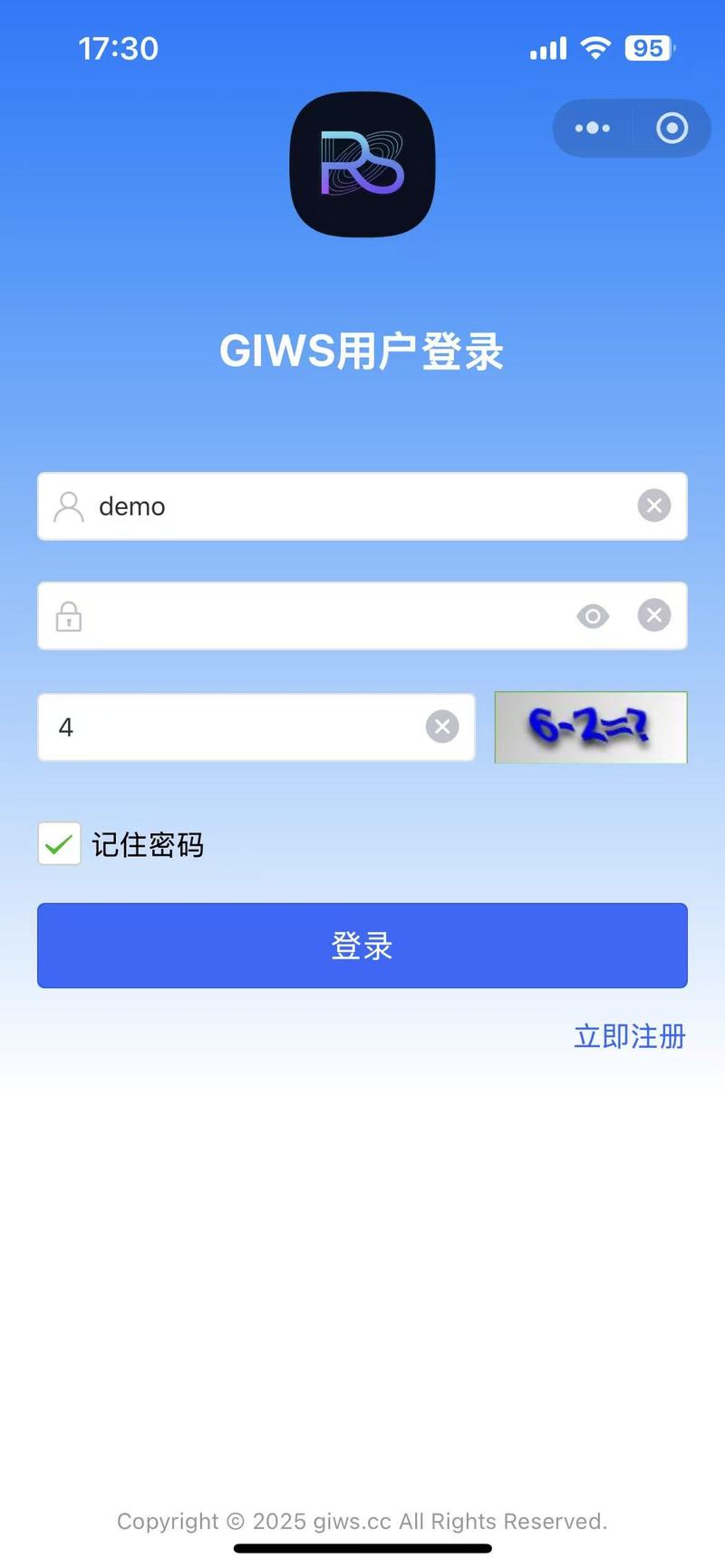Toggle password visibility eye icon
725x1568 pixels.
point(593,616)
